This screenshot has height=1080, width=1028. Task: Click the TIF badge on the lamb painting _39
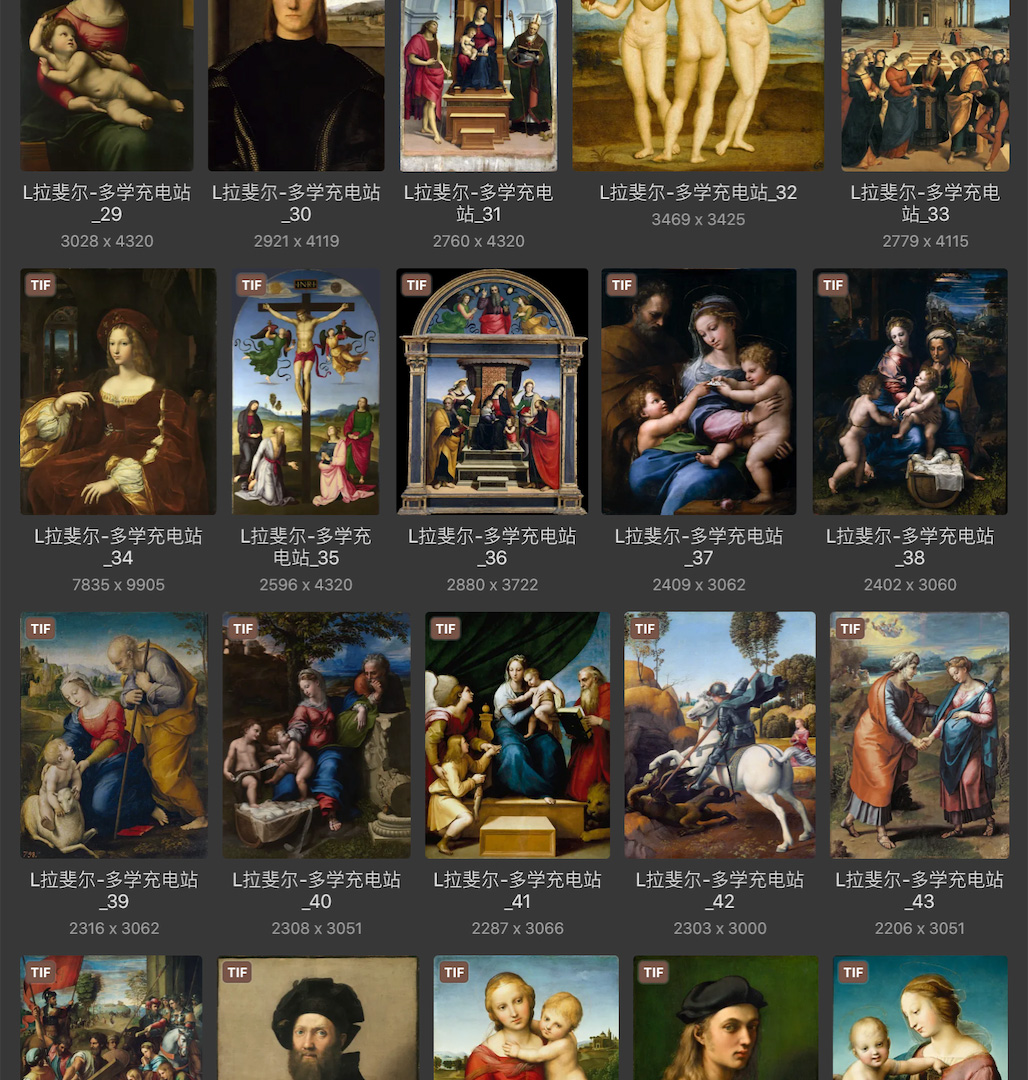click(x=40, y=628)
